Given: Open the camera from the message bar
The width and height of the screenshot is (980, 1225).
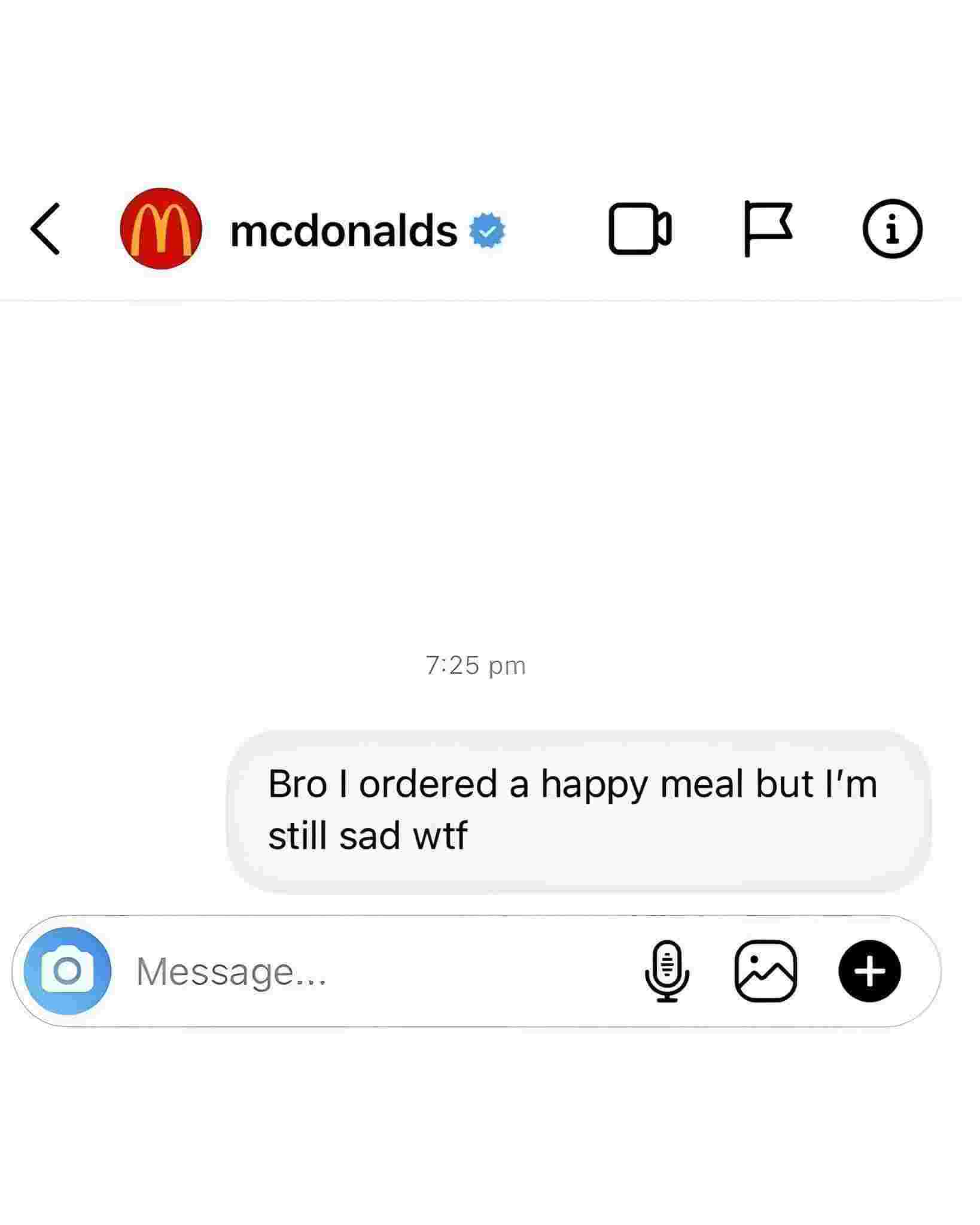Looking at the screenshot, I should tap(68, 971).
